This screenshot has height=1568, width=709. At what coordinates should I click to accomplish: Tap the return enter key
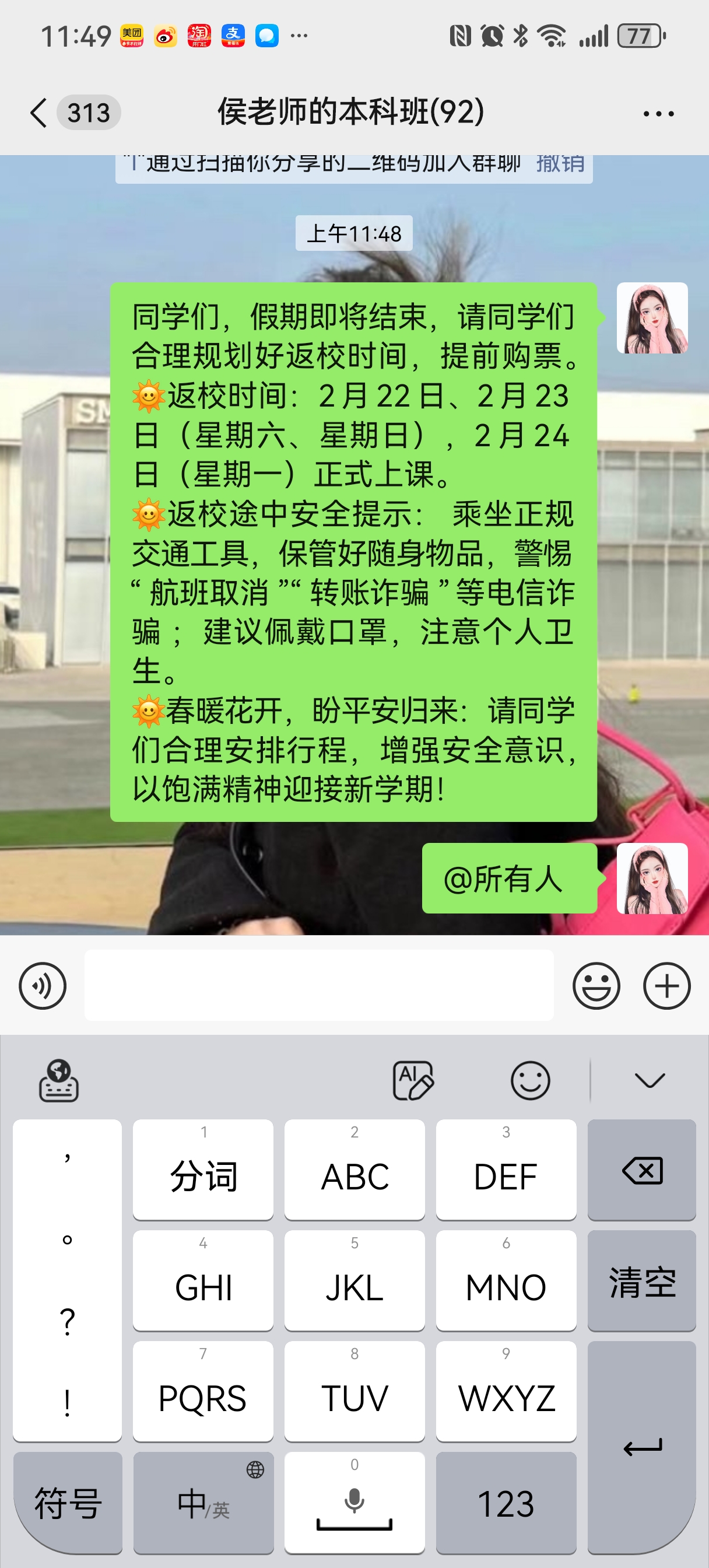(x=641, y=1446)
